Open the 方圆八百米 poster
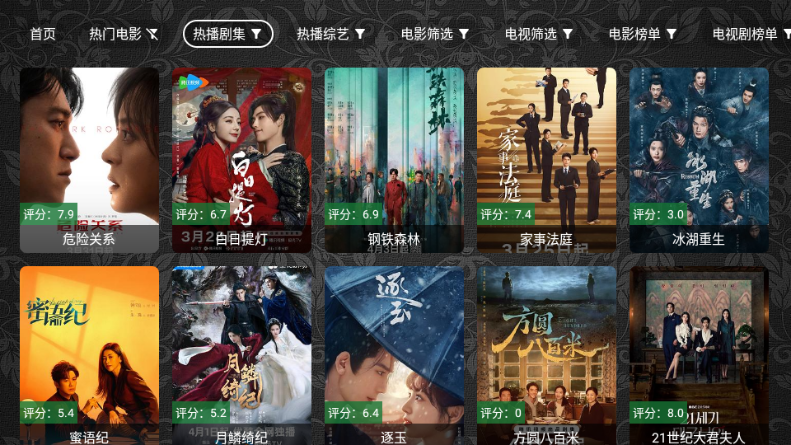791x445 pixels. point(546,355)
